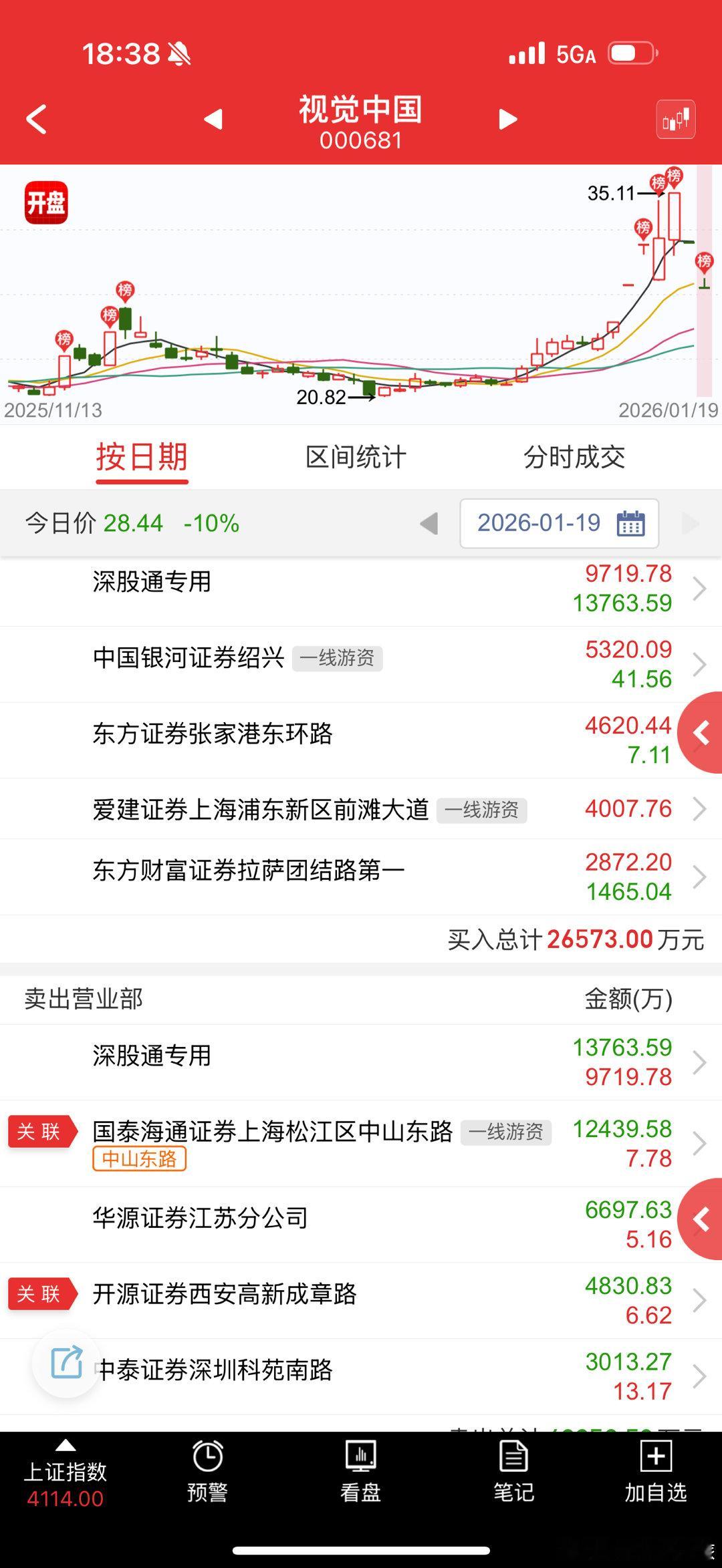
Task: Select the previous stock left triangle arrow
Action: [x=213, y=119]
